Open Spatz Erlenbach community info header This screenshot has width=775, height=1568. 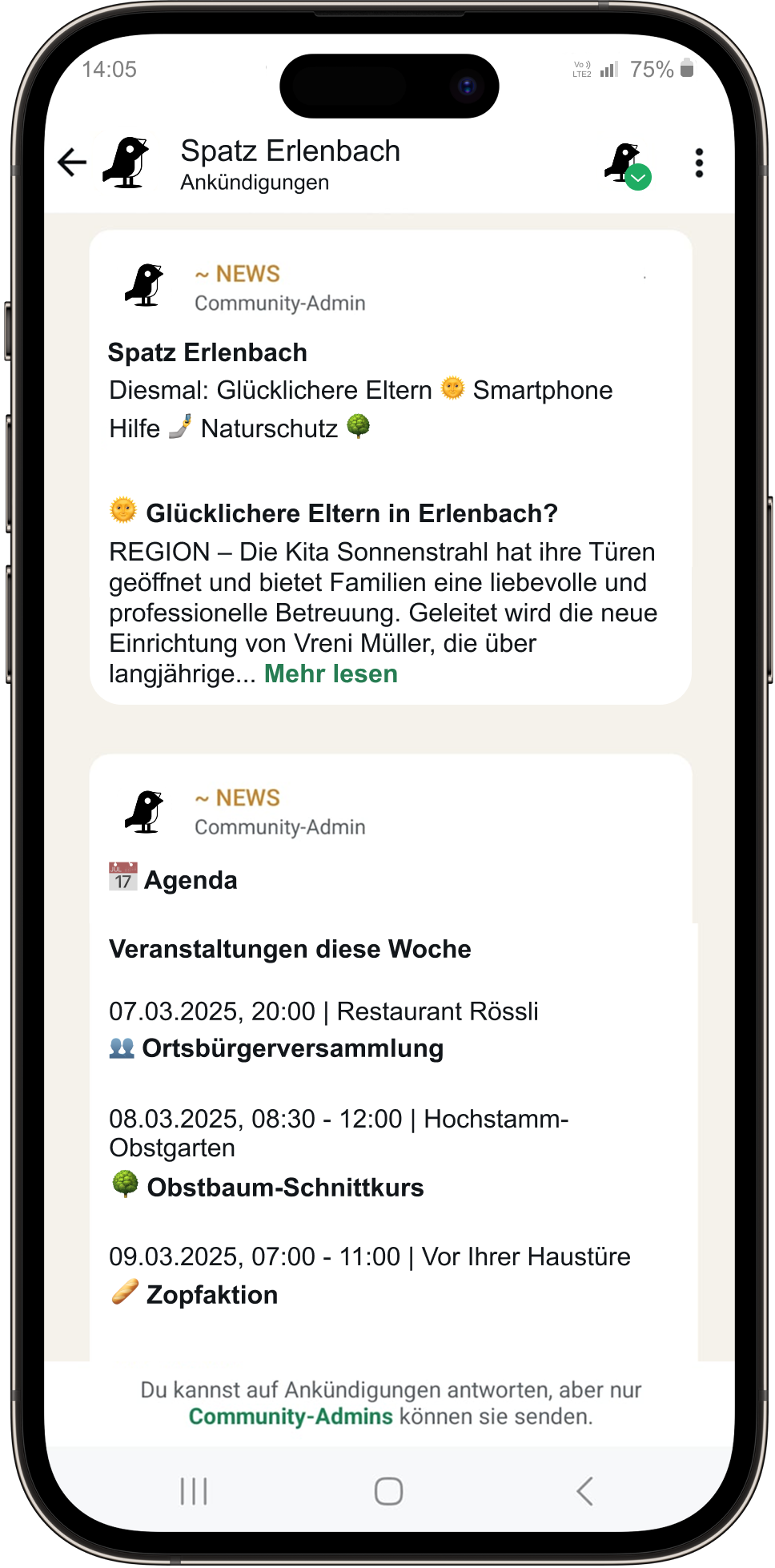(x=290, y=164)
